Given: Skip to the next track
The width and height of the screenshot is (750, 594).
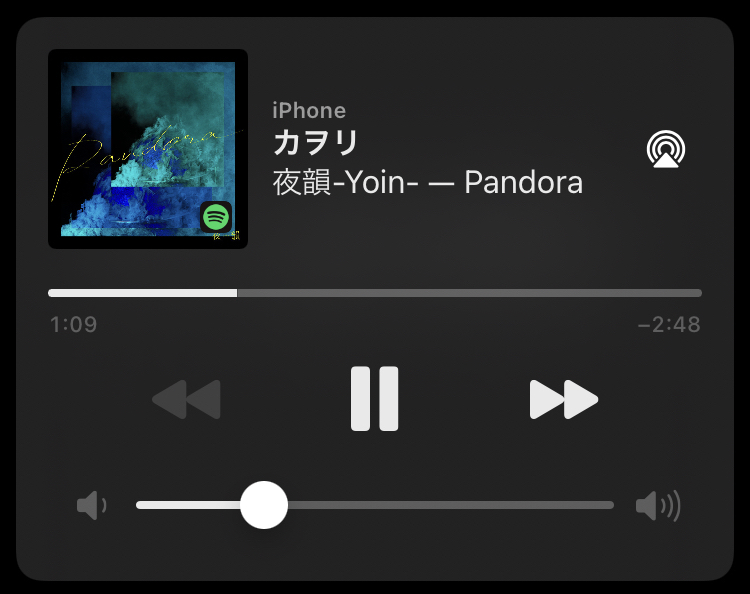Looking at the screenshot, I should point(563,400).
